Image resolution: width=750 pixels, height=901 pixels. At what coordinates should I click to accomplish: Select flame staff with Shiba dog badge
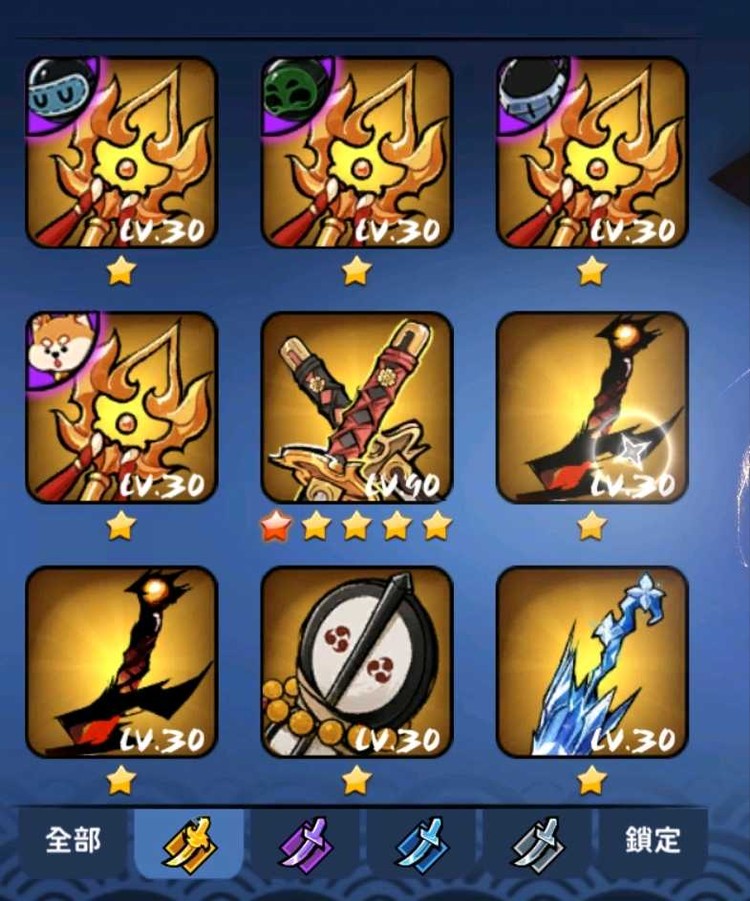(121, 407)
